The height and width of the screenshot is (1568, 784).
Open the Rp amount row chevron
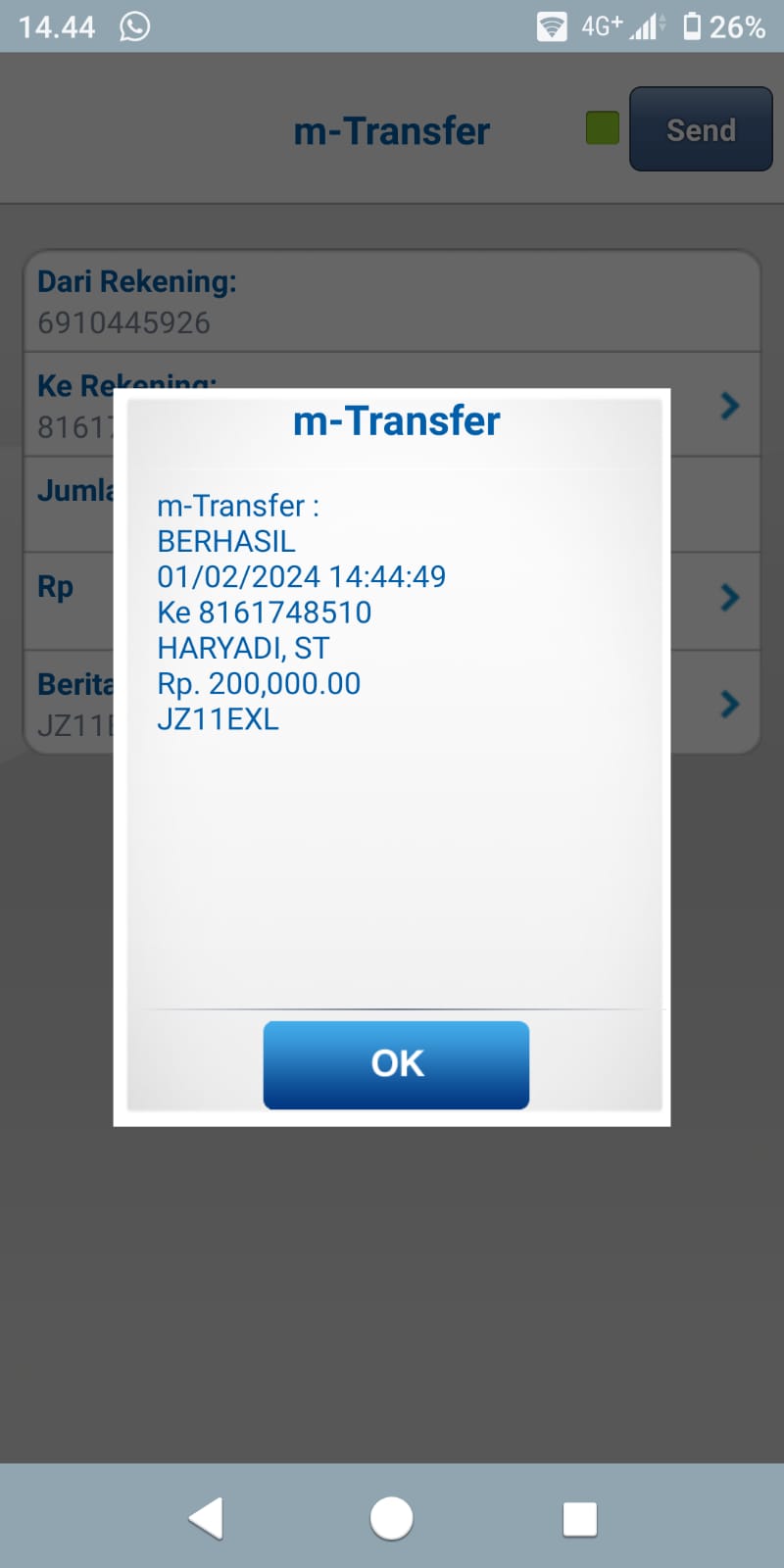pos(729,597)
